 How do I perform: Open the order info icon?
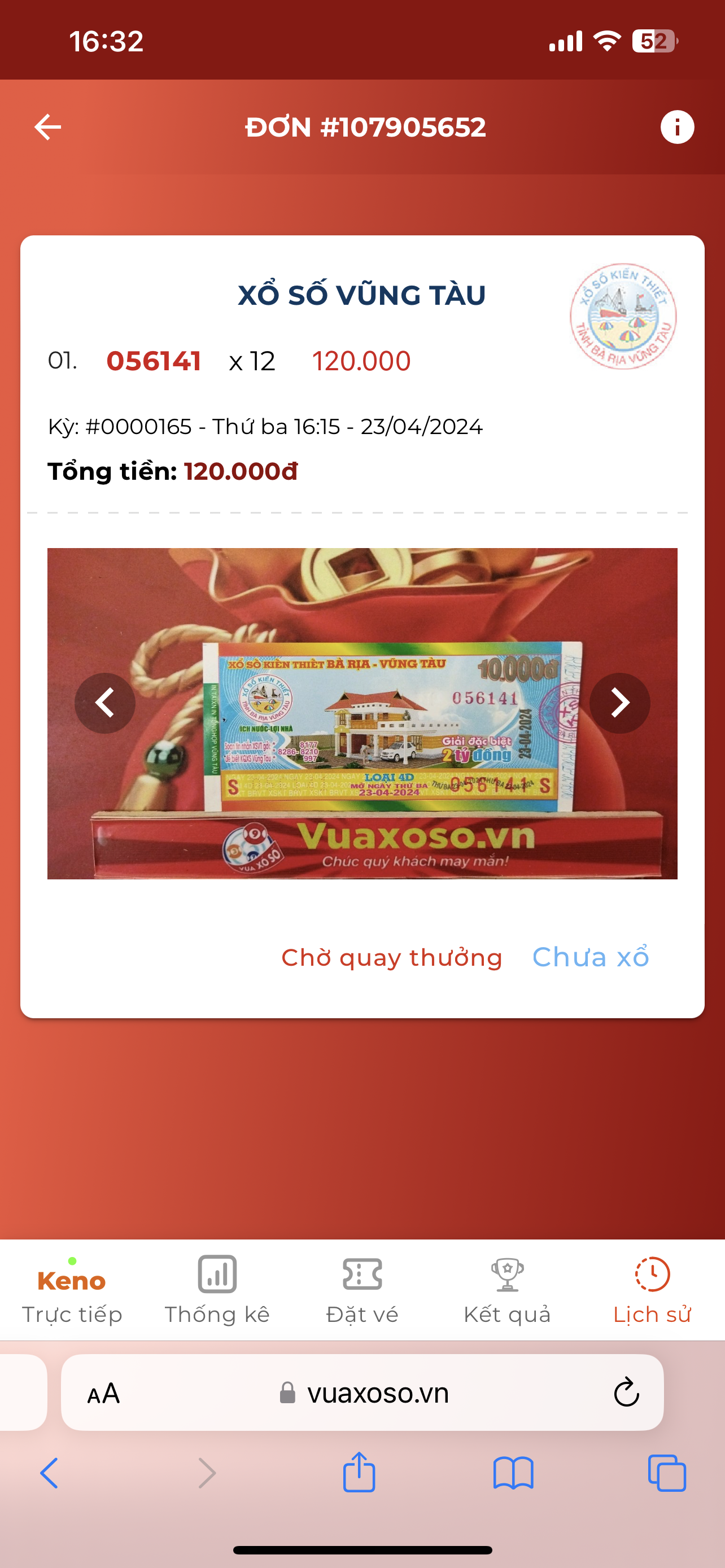[x=677, y=127]
